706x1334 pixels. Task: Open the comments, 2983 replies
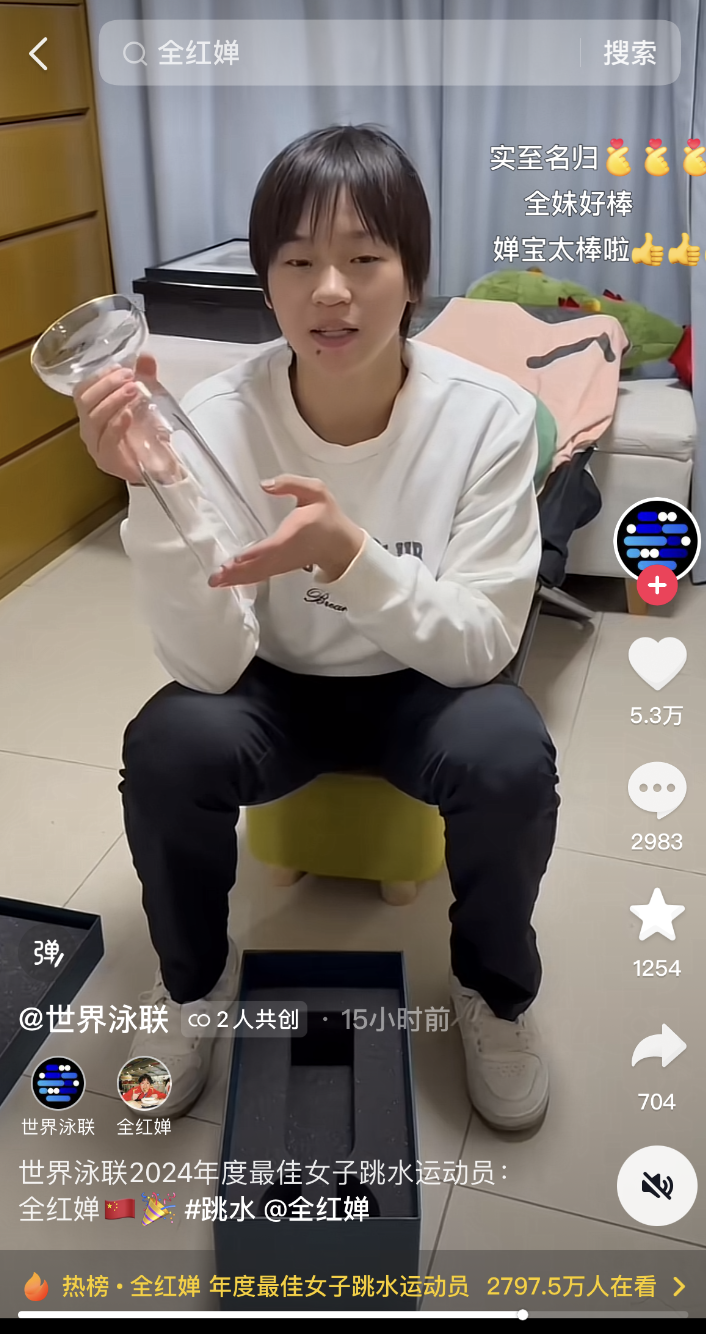click(656, 791)
